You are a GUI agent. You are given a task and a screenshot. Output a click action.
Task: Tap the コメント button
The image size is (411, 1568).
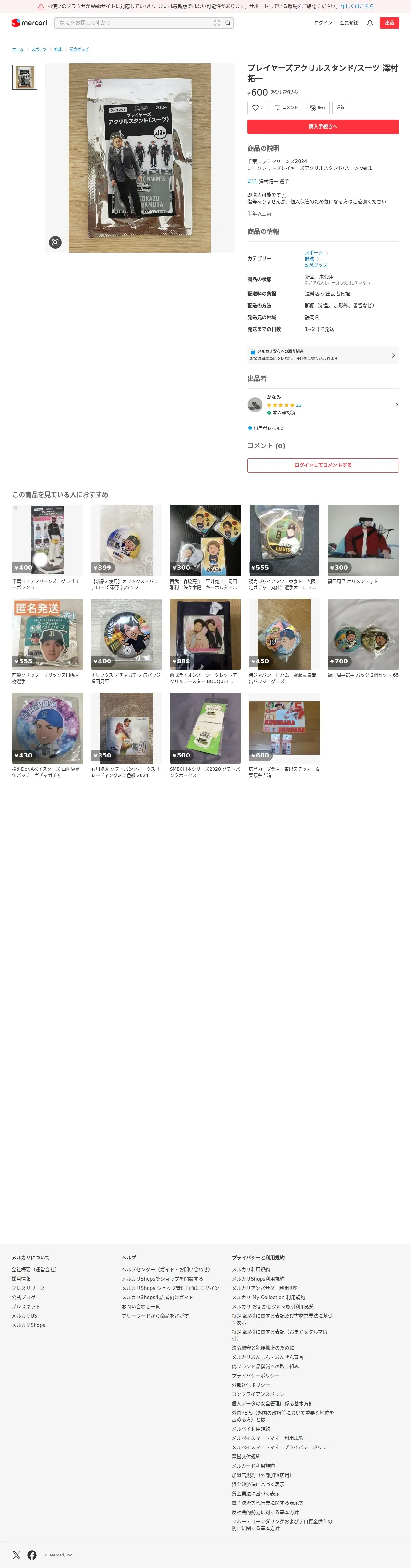(286, 108)
